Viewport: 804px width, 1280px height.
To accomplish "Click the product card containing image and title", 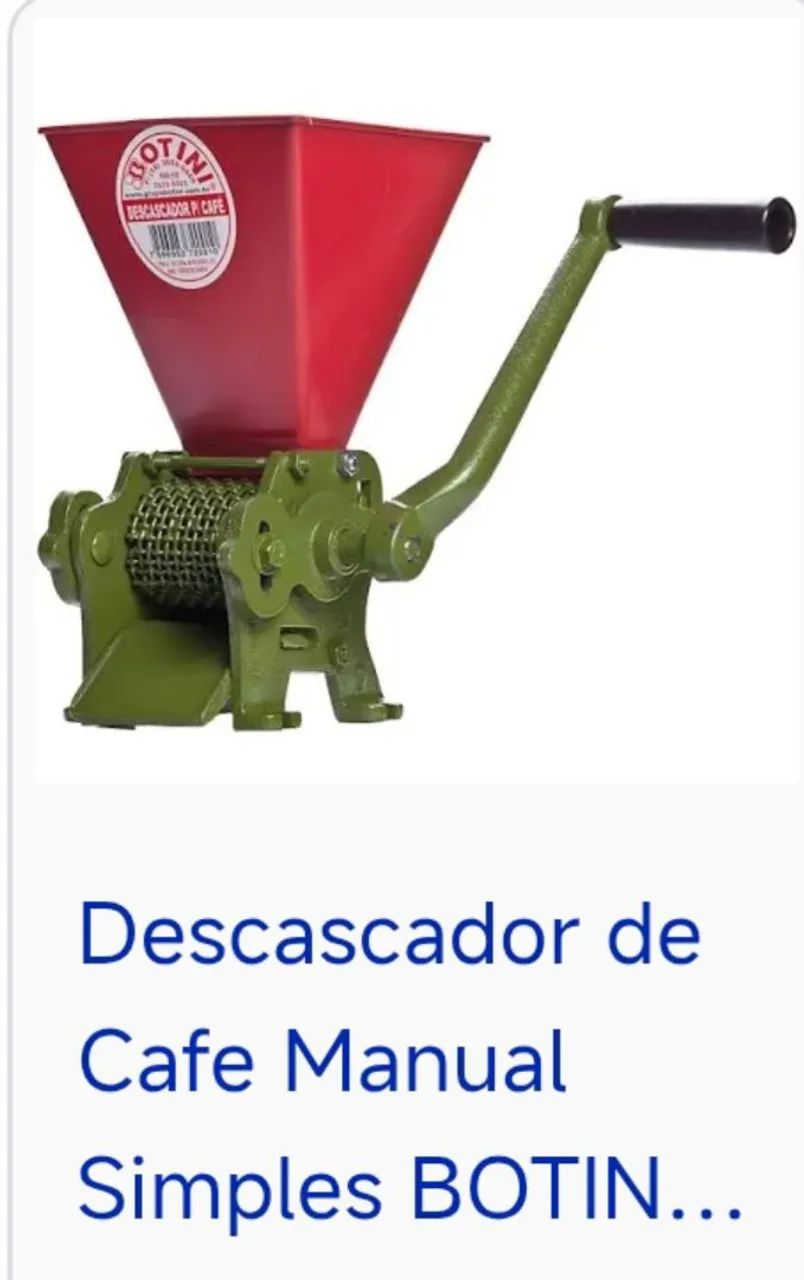I will click(400, 640).
